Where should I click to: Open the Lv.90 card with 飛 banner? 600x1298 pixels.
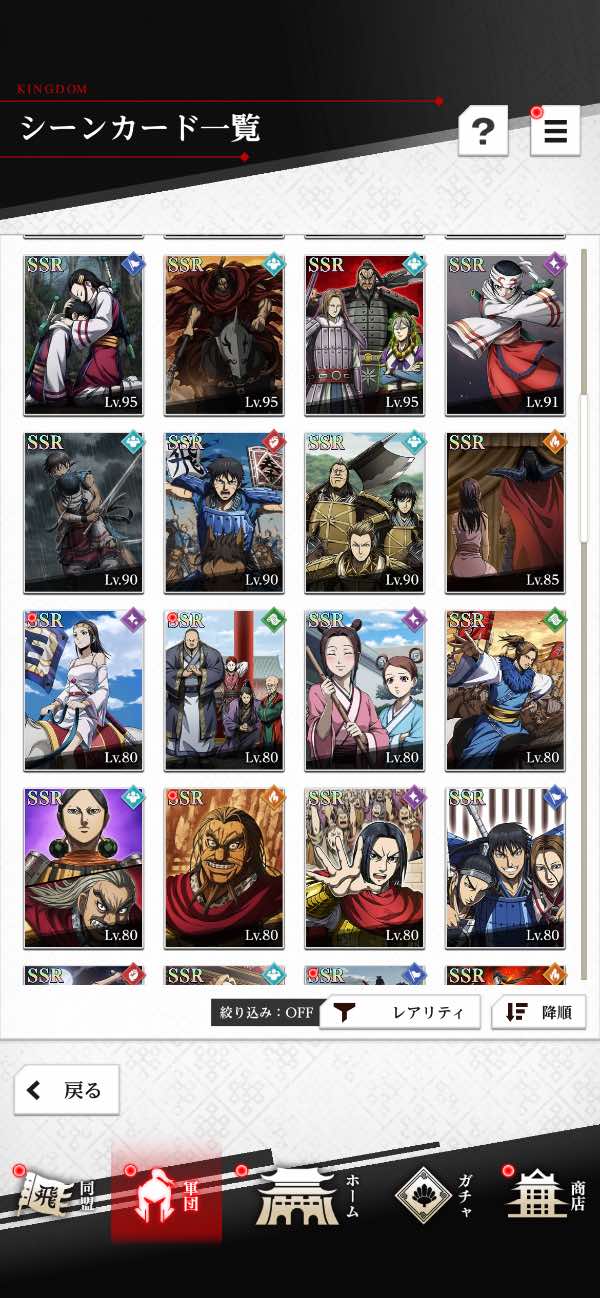[x=224, y=512]
